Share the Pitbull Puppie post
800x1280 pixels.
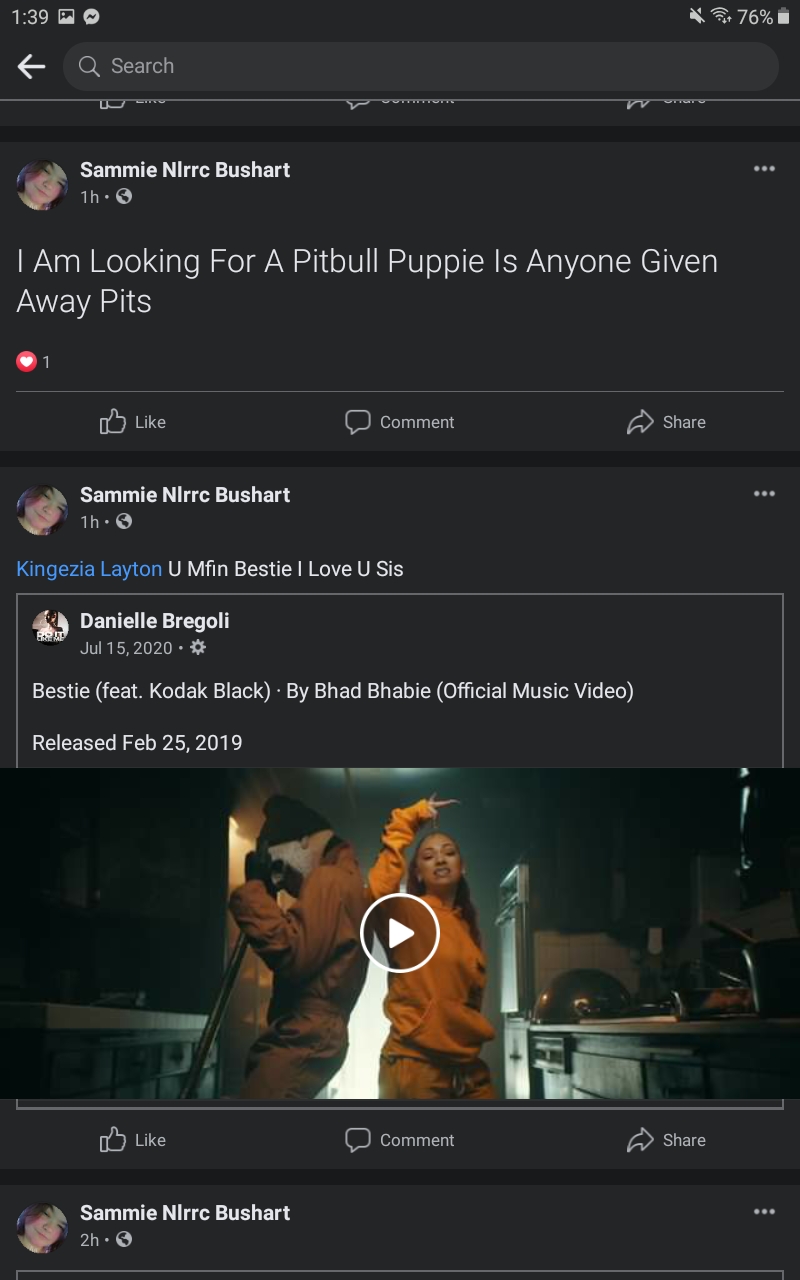click(666, 422)
